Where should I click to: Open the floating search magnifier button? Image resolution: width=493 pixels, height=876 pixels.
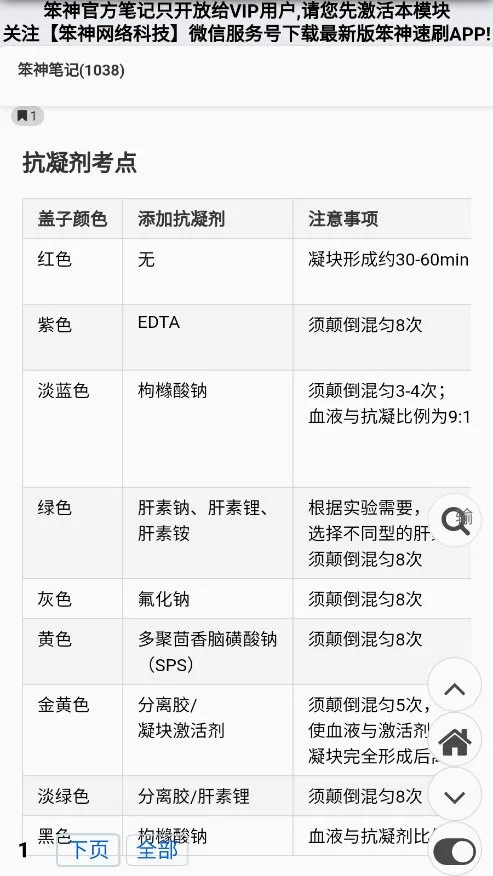pyautogui.click(x=454, y=520)
